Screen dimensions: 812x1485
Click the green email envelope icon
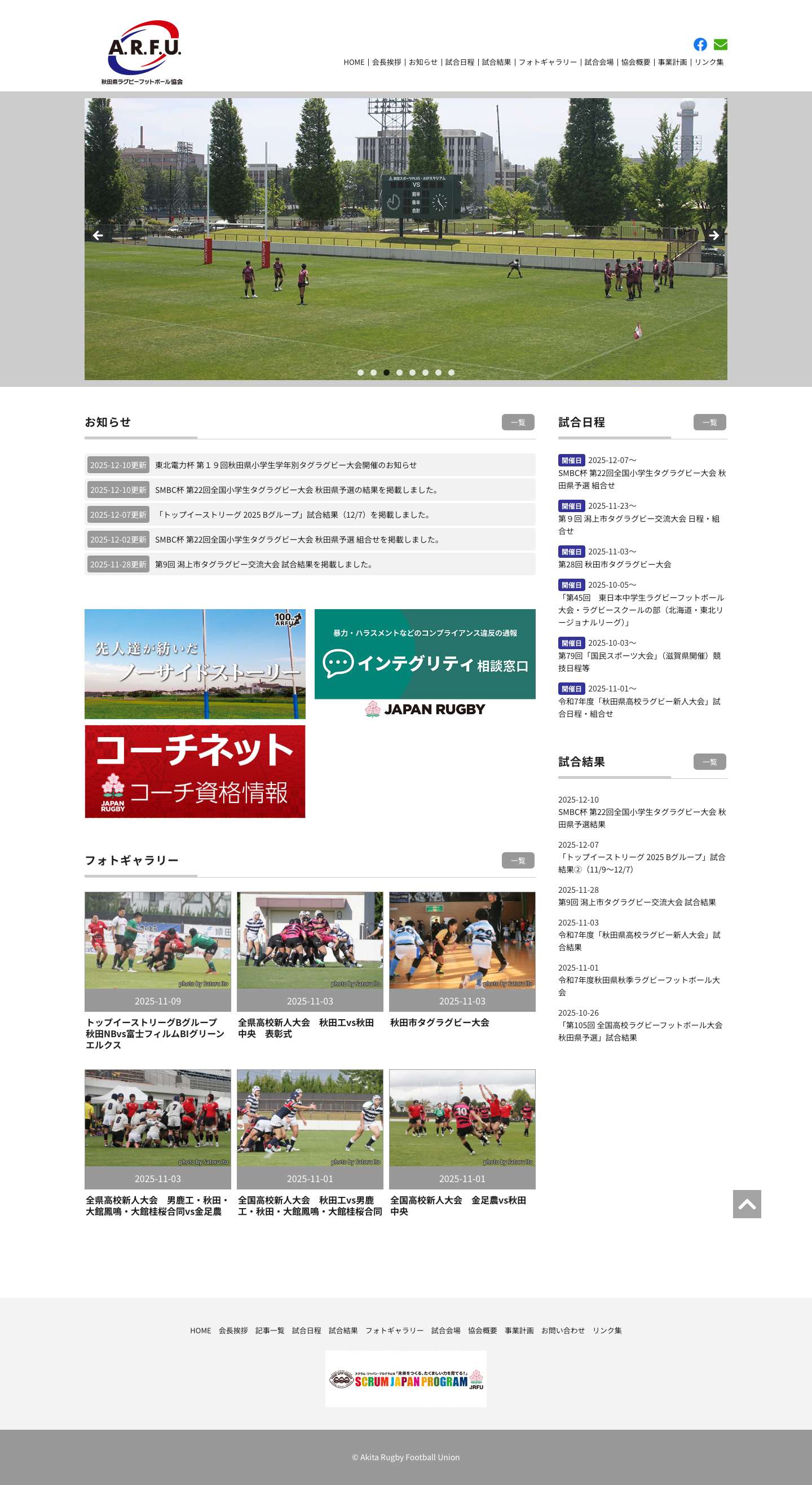coord(721,45)
